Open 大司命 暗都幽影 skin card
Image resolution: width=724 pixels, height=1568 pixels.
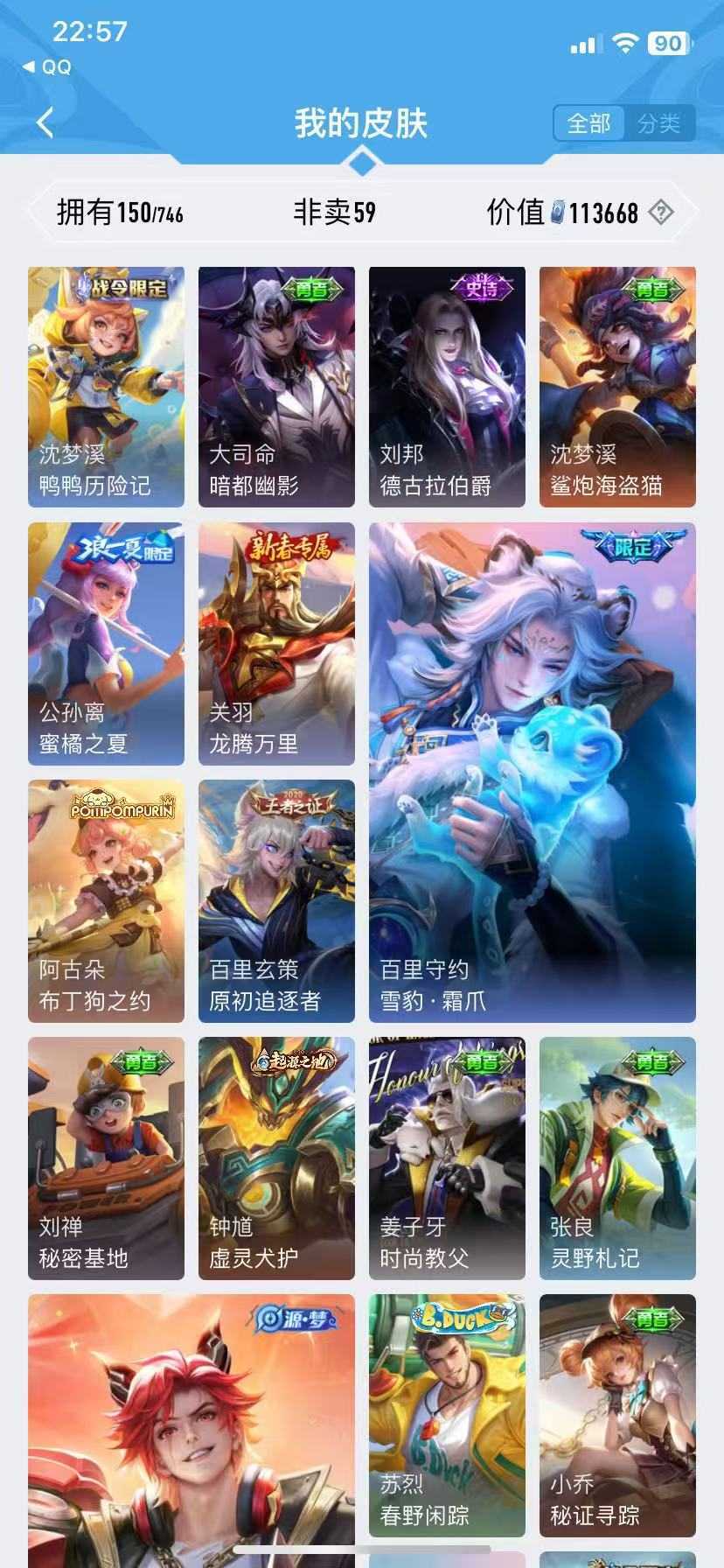276,387
